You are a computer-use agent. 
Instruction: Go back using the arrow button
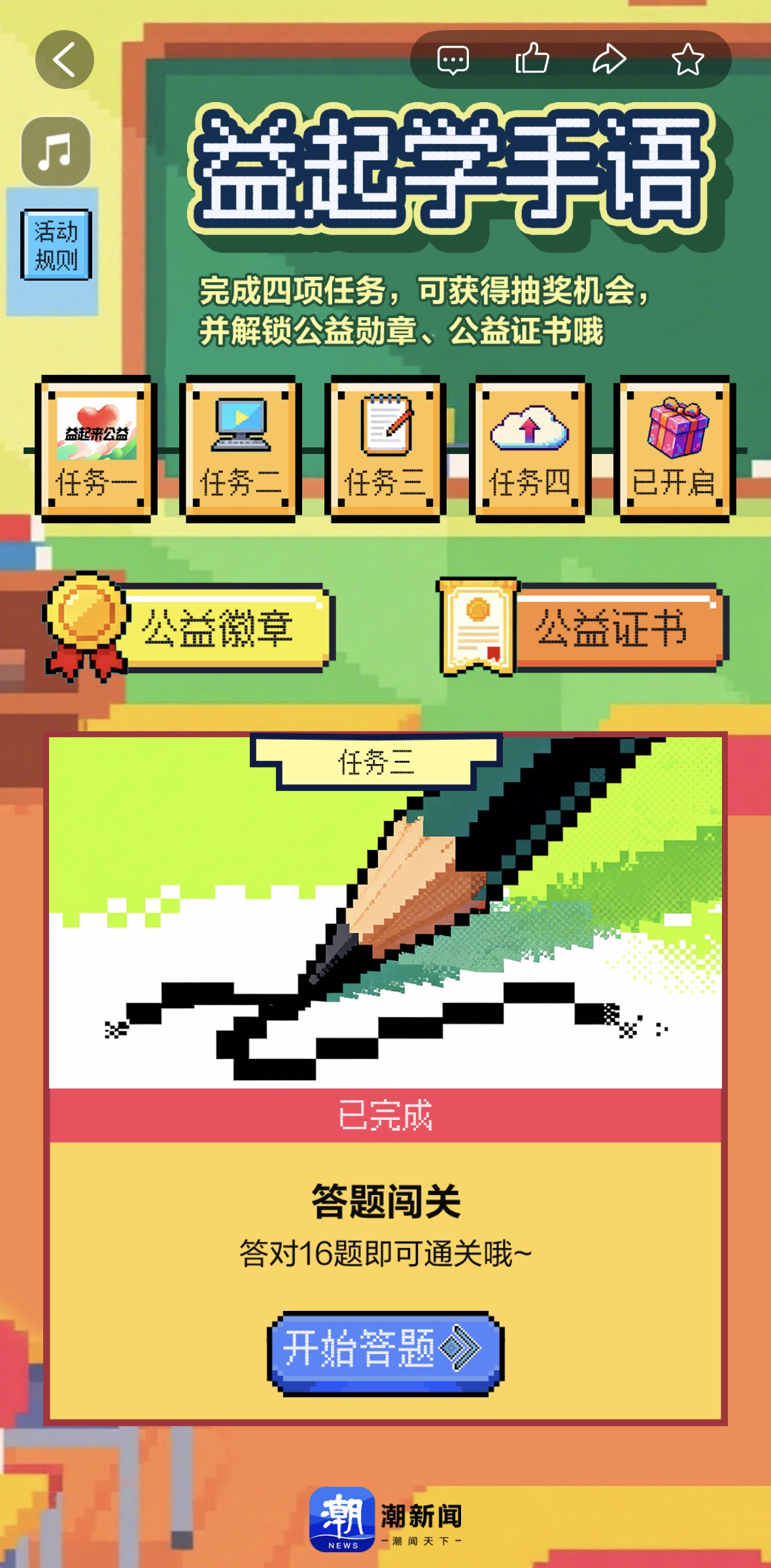click(64, 60)
